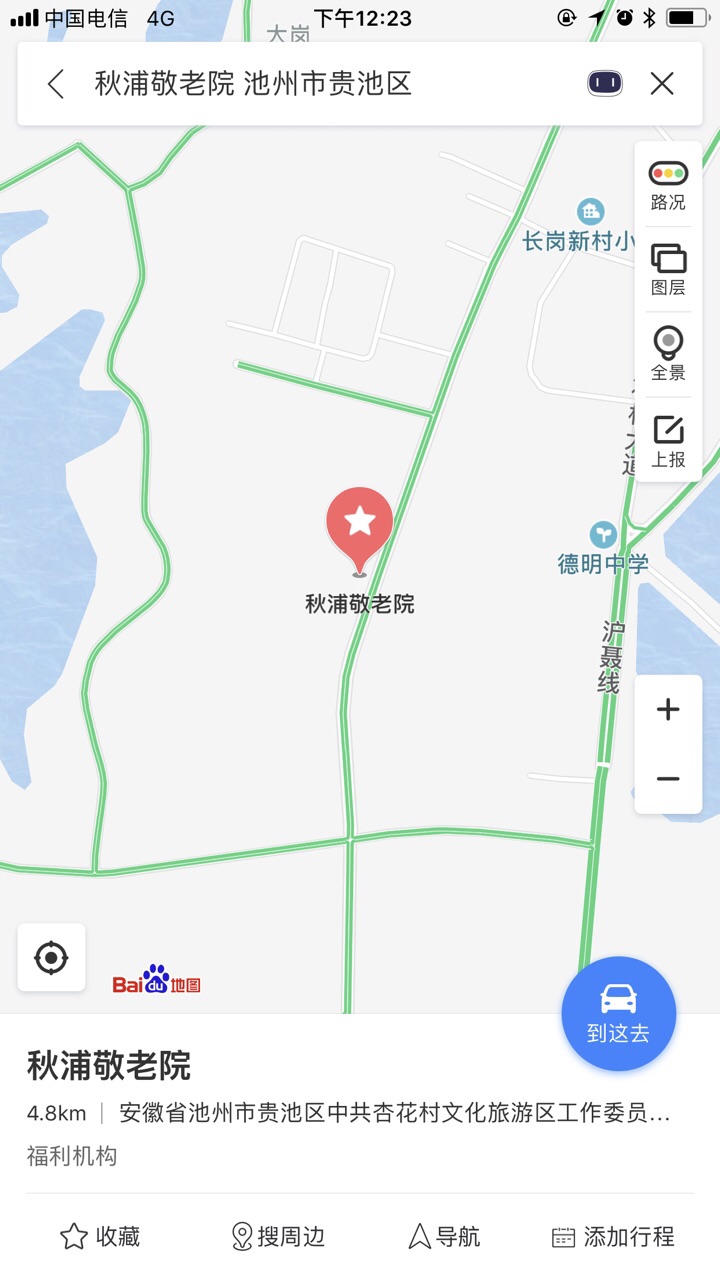The image size is (720, 1280).
Task: Go back from search results
Action: coord(56,84)
